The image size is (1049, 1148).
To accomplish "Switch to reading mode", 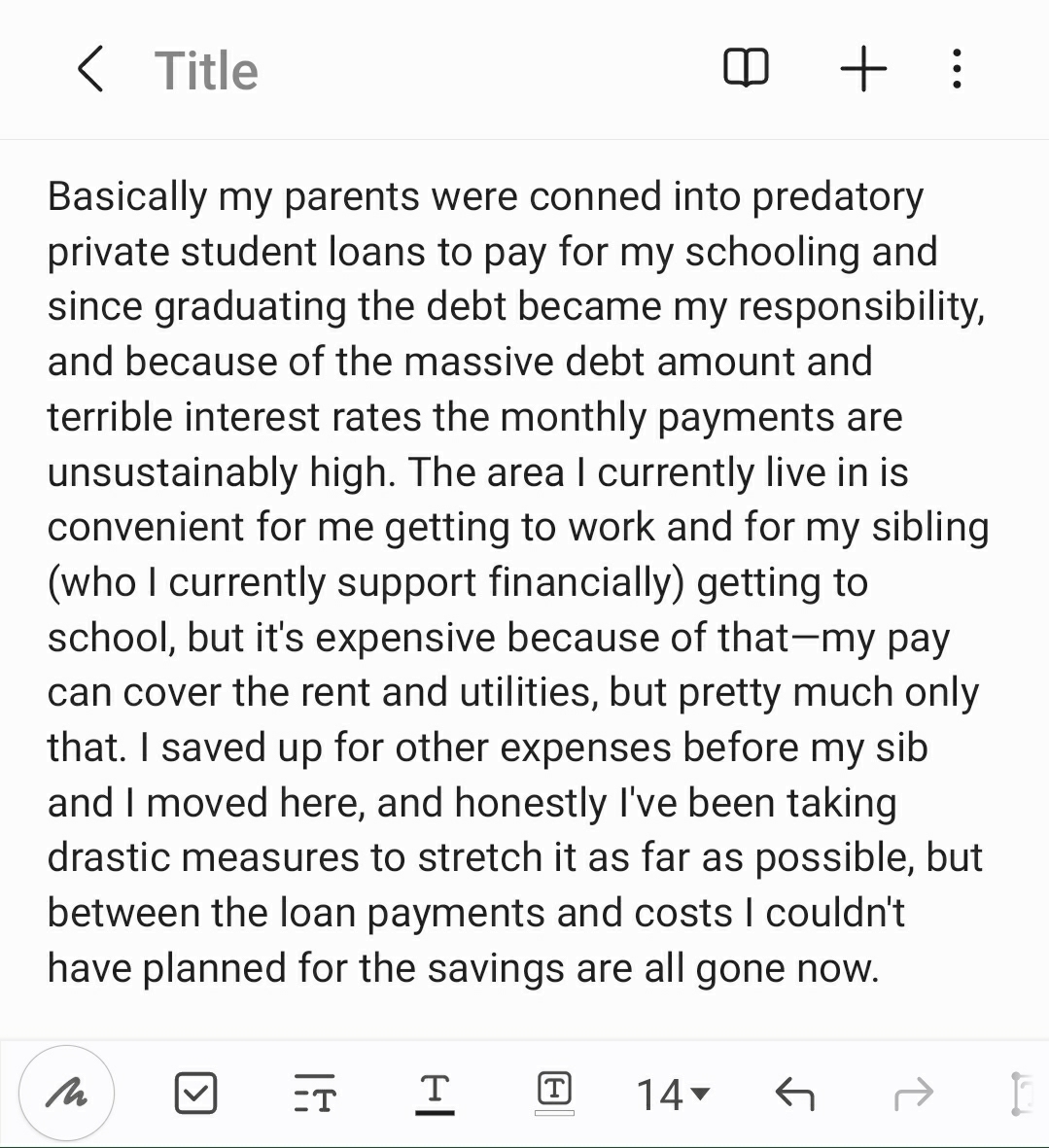I will click(746, 69).
